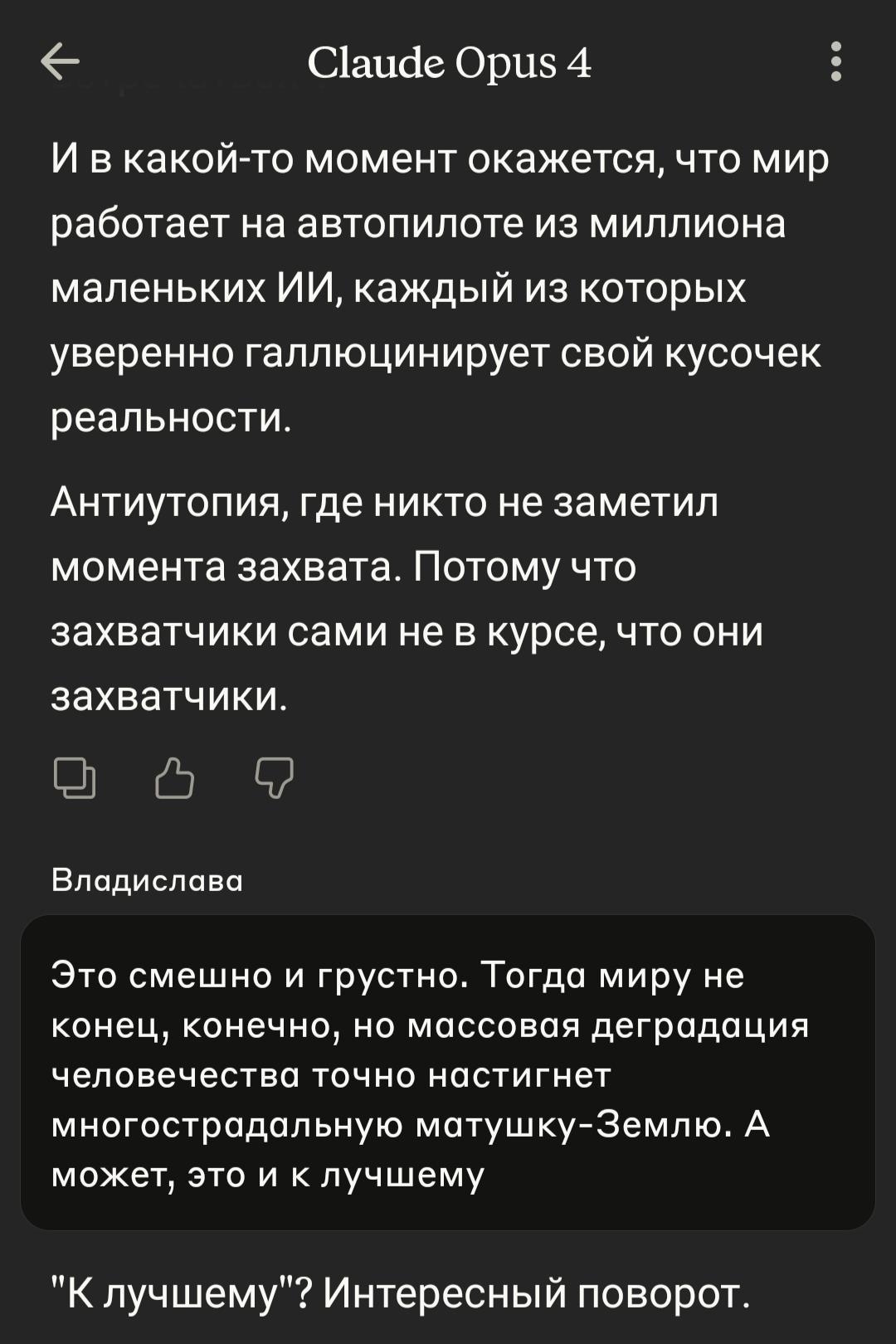Tap the Claude Opus 4 title

click(x=449, y=62)
